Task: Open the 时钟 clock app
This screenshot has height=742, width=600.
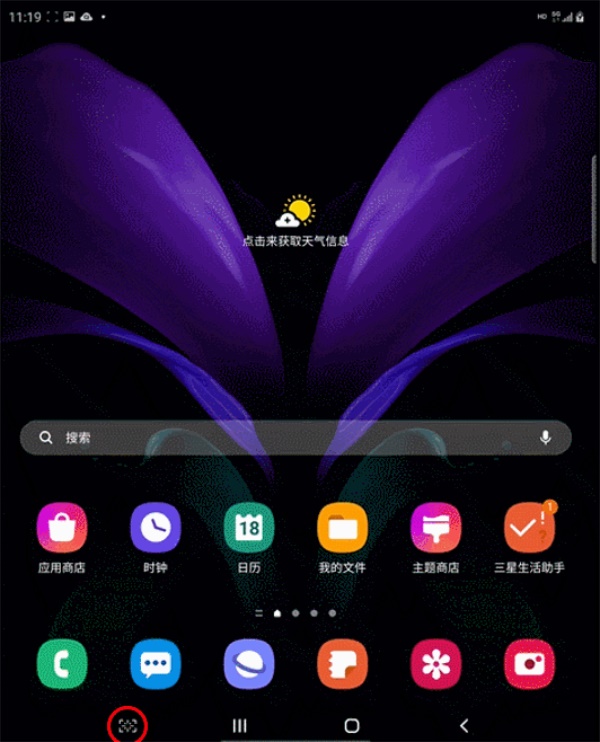Action: (155, 527)
